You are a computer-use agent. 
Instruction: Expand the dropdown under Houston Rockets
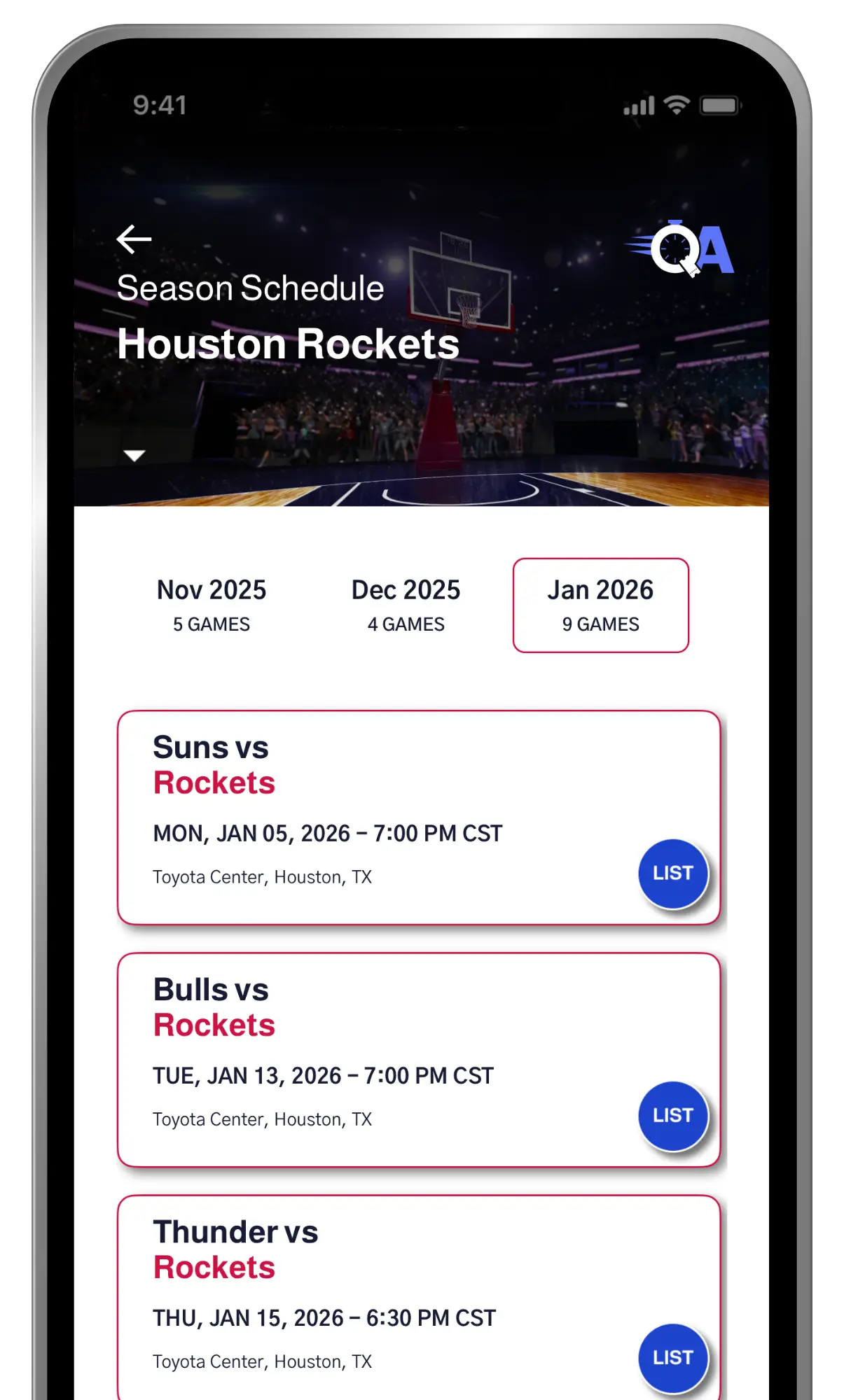[x=134, y=456]
